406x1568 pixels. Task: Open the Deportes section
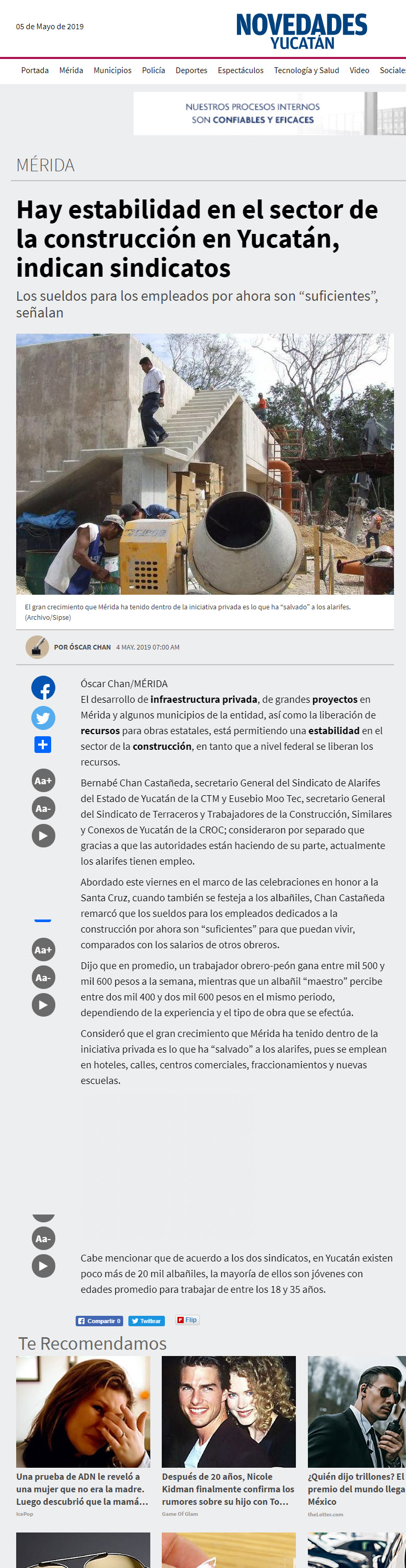191,70
